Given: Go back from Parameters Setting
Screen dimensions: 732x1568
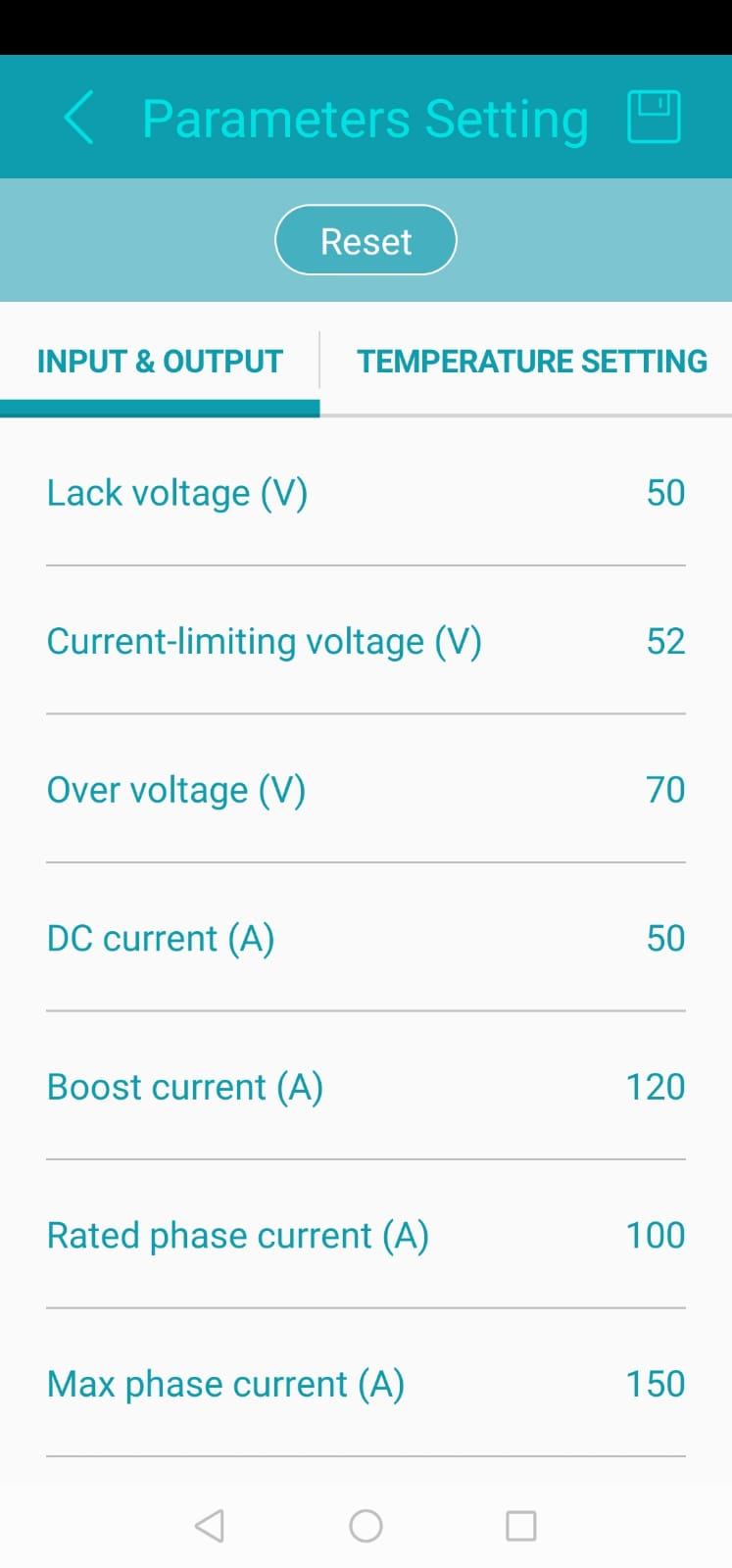Looking at the screenshot, I should 78,118.
